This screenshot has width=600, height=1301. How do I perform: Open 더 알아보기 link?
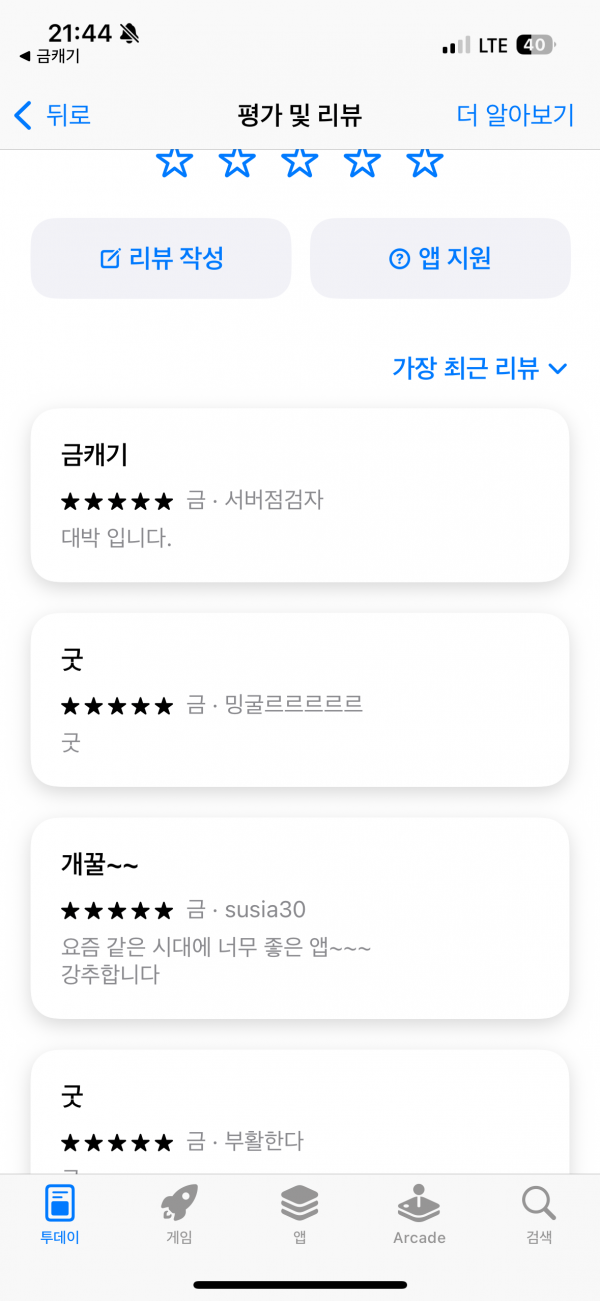click(515, 115)
